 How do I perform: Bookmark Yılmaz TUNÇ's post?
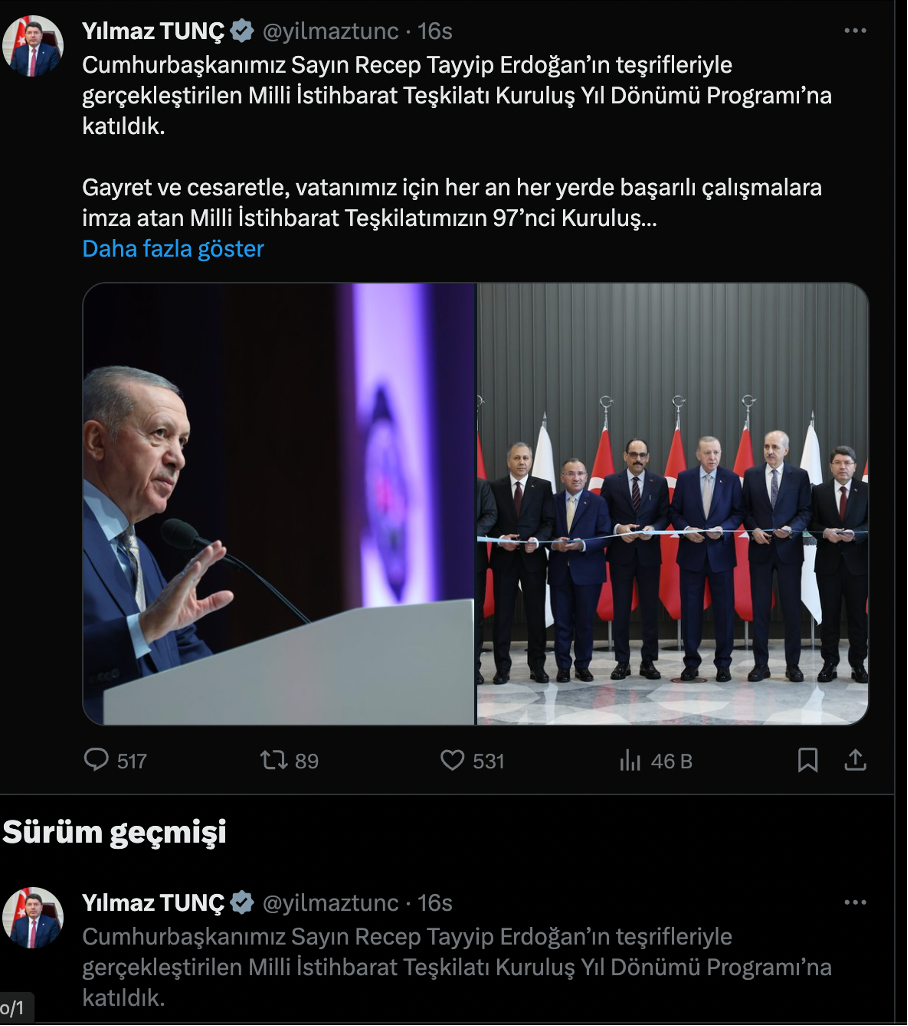pyautogui.click(x=808, y=761)
